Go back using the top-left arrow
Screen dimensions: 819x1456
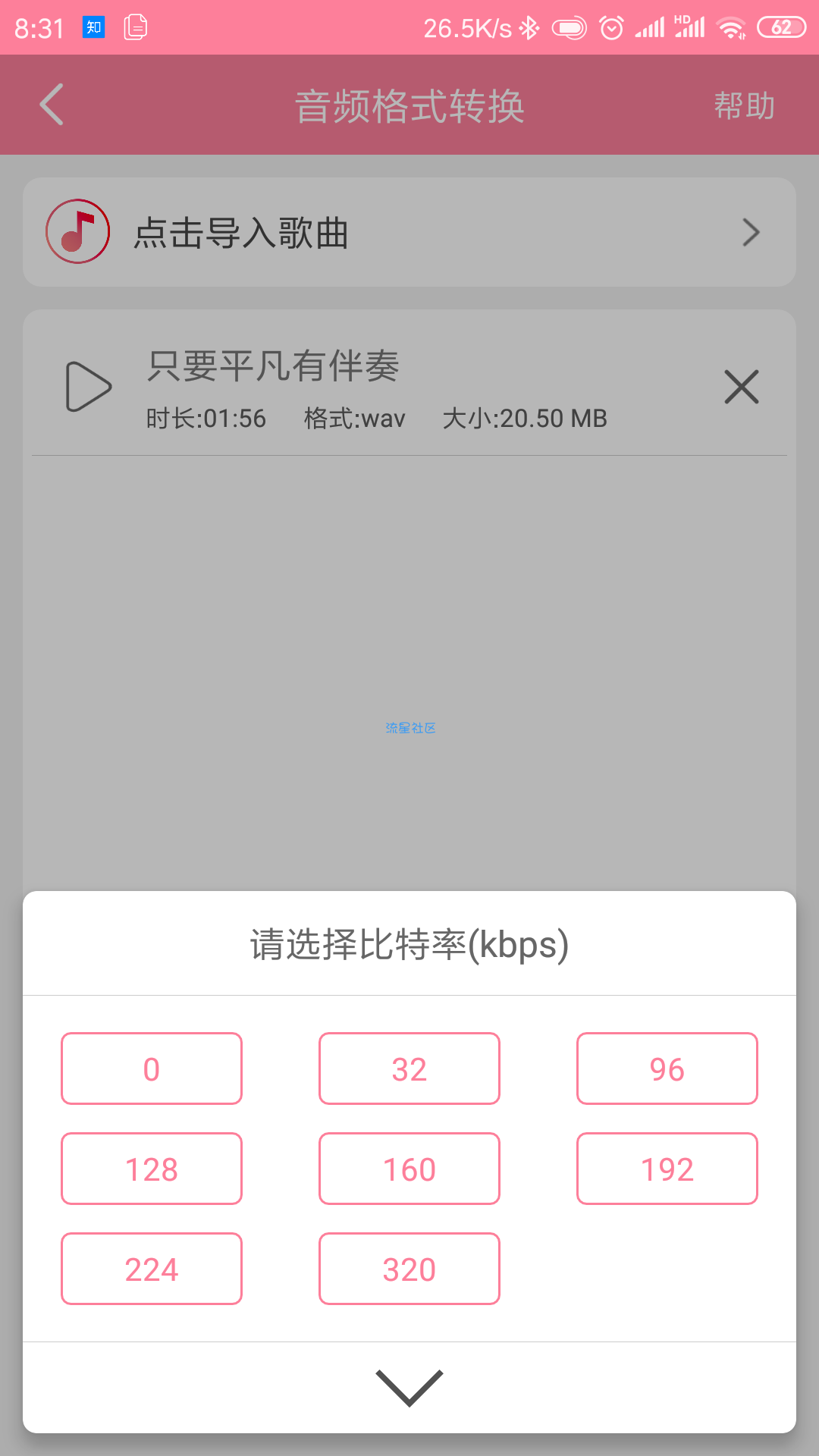point(52,105)
